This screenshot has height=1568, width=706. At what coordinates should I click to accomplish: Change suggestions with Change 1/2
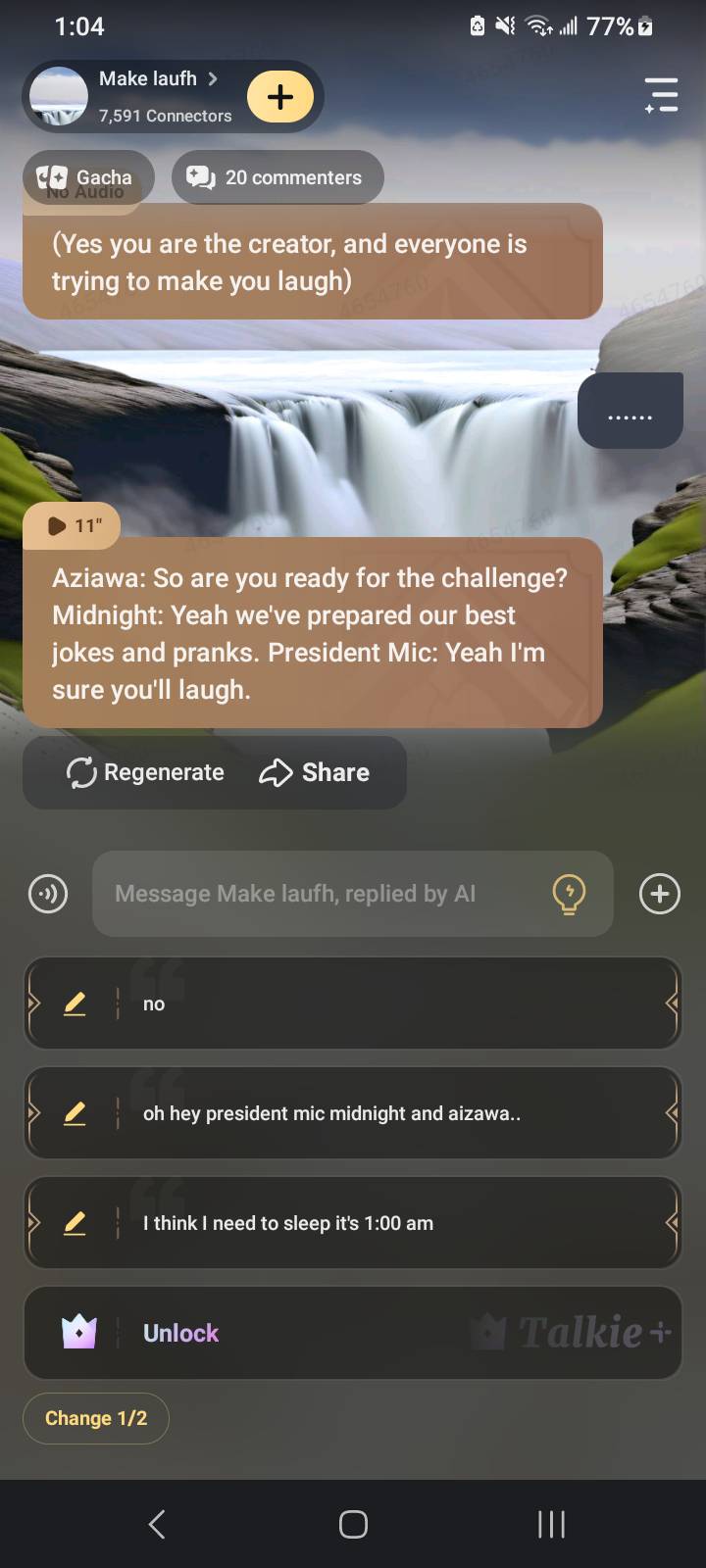[x=96, y=1418]
